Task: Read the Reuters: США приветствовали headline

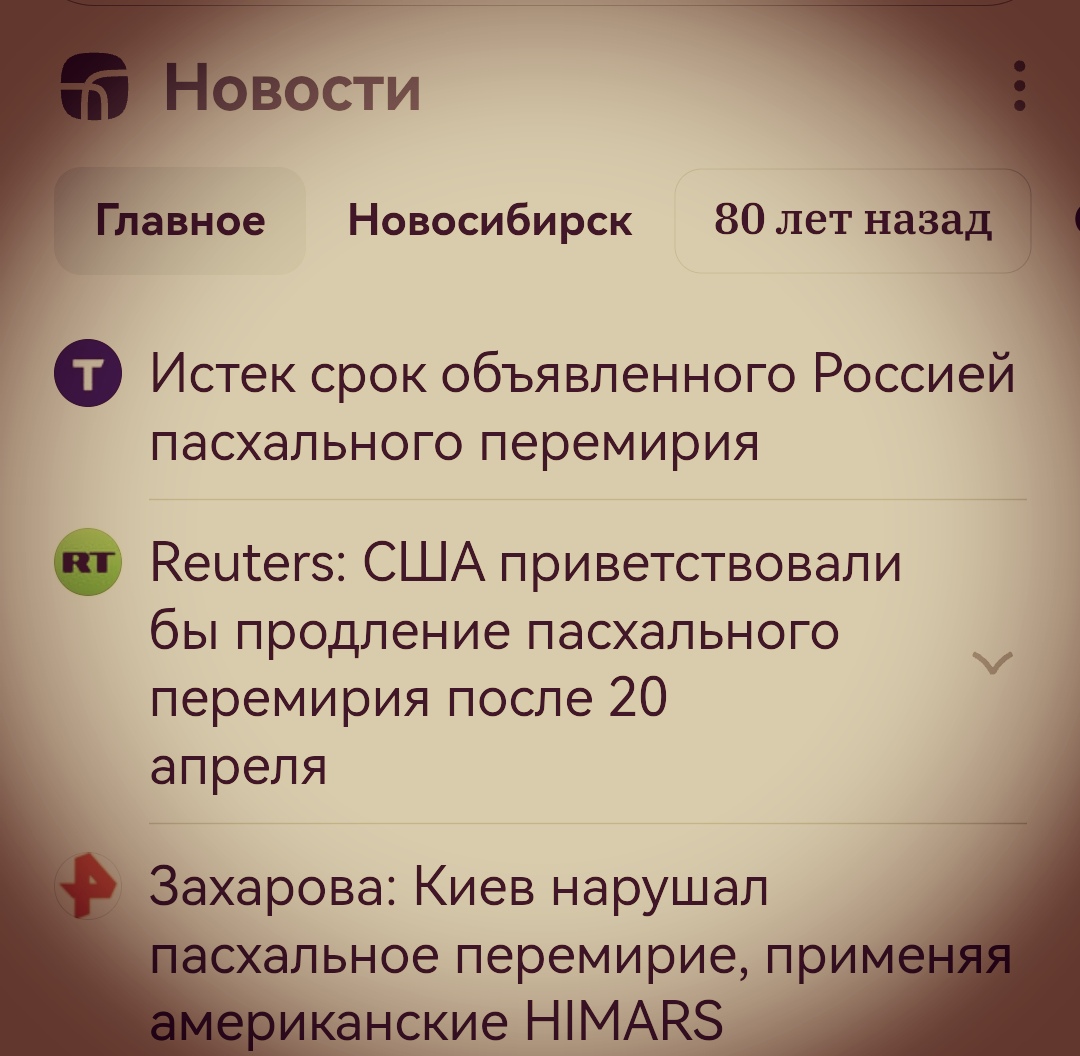Action: [x=525, y=664]
